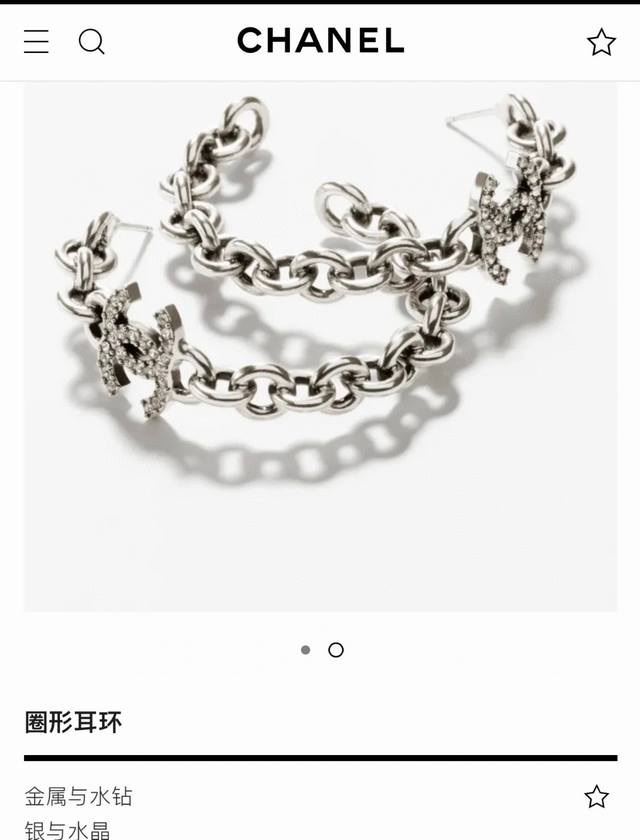Open the wishlist star in header
This screenshot has height=840, width=640.
601,42
